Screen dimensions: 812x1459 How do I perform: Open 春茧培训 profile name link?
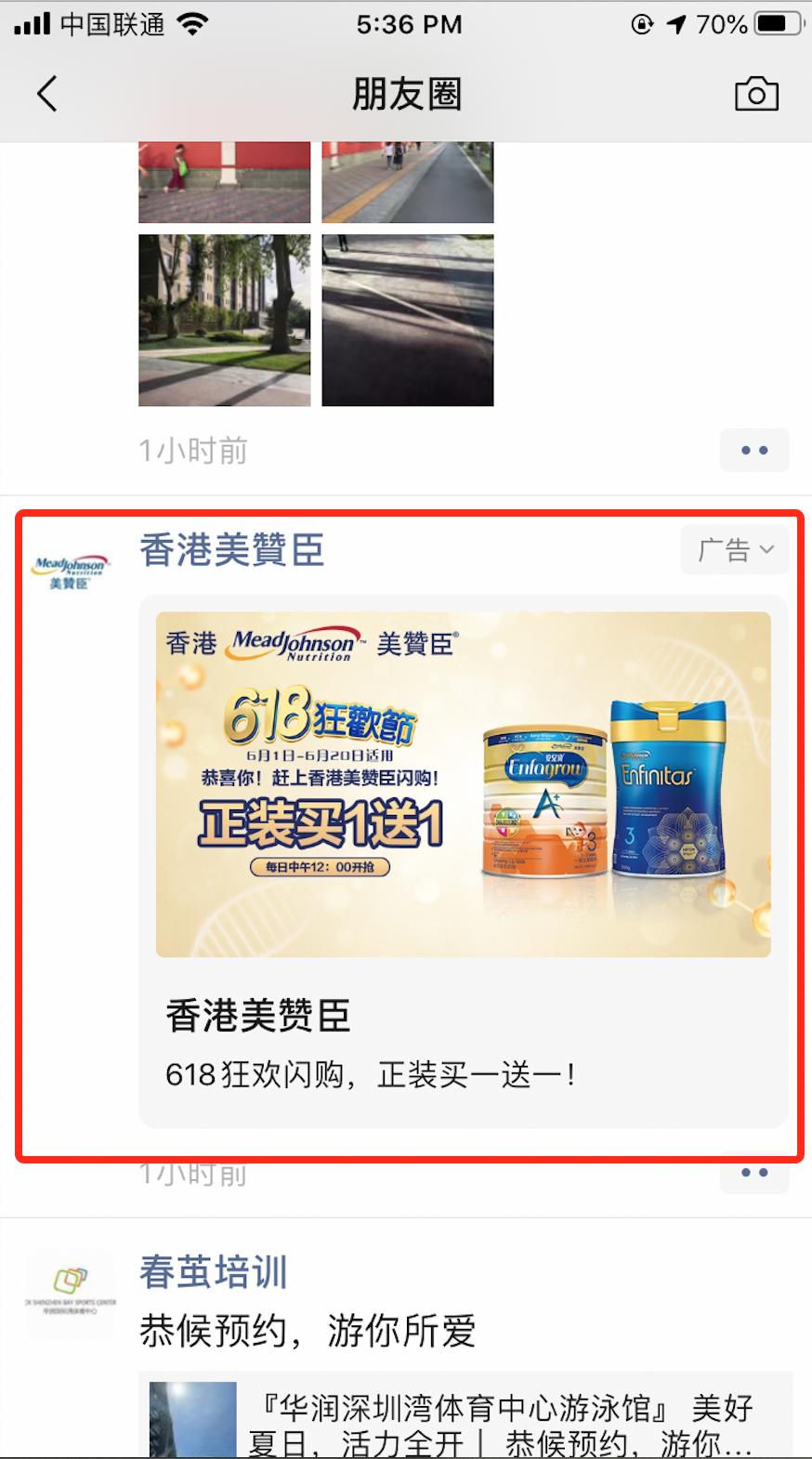tap(214, 1272)
